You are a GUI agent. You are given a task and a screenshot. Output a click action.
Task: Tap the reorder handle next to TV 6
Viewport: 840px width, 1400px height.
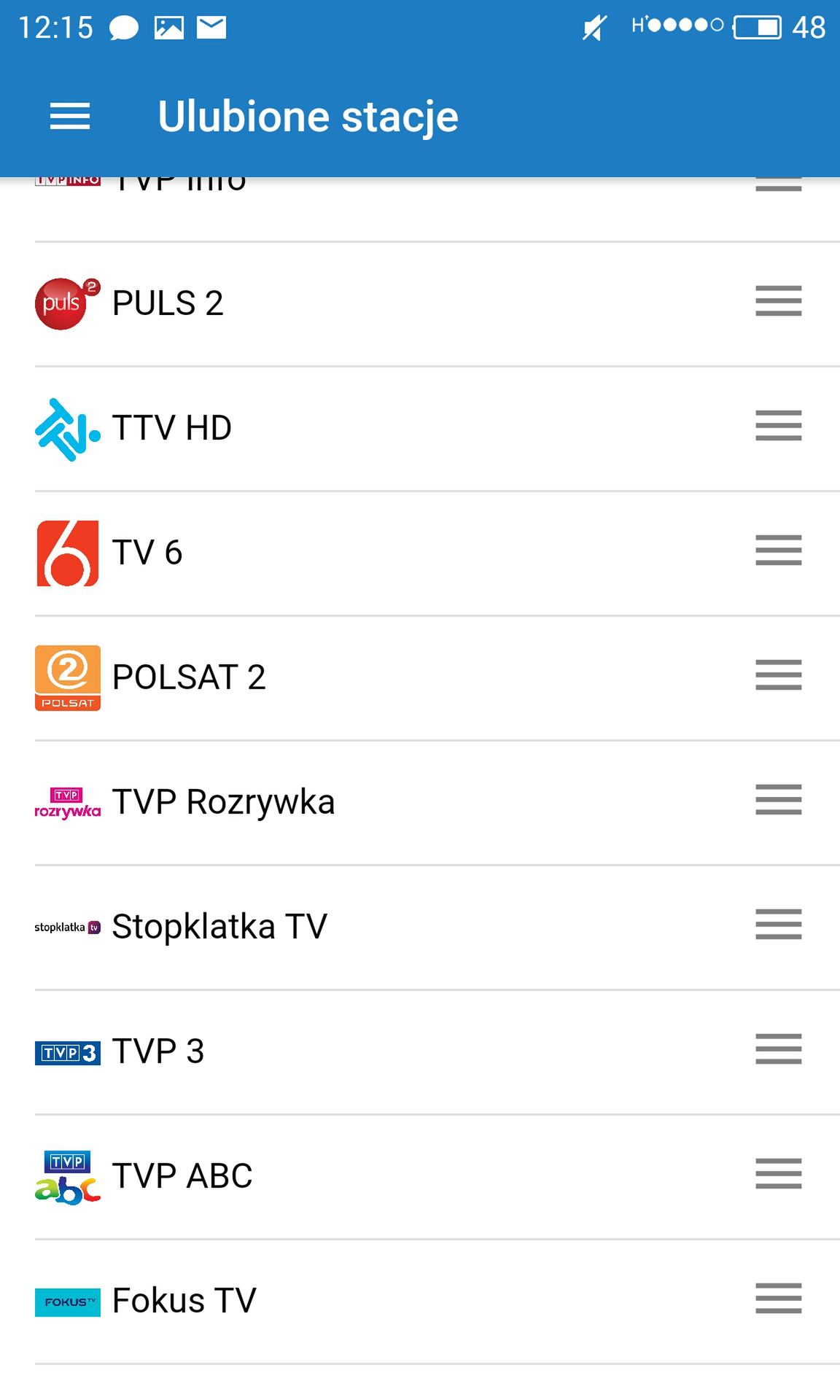pyautogui.click(x=779, y=551)
